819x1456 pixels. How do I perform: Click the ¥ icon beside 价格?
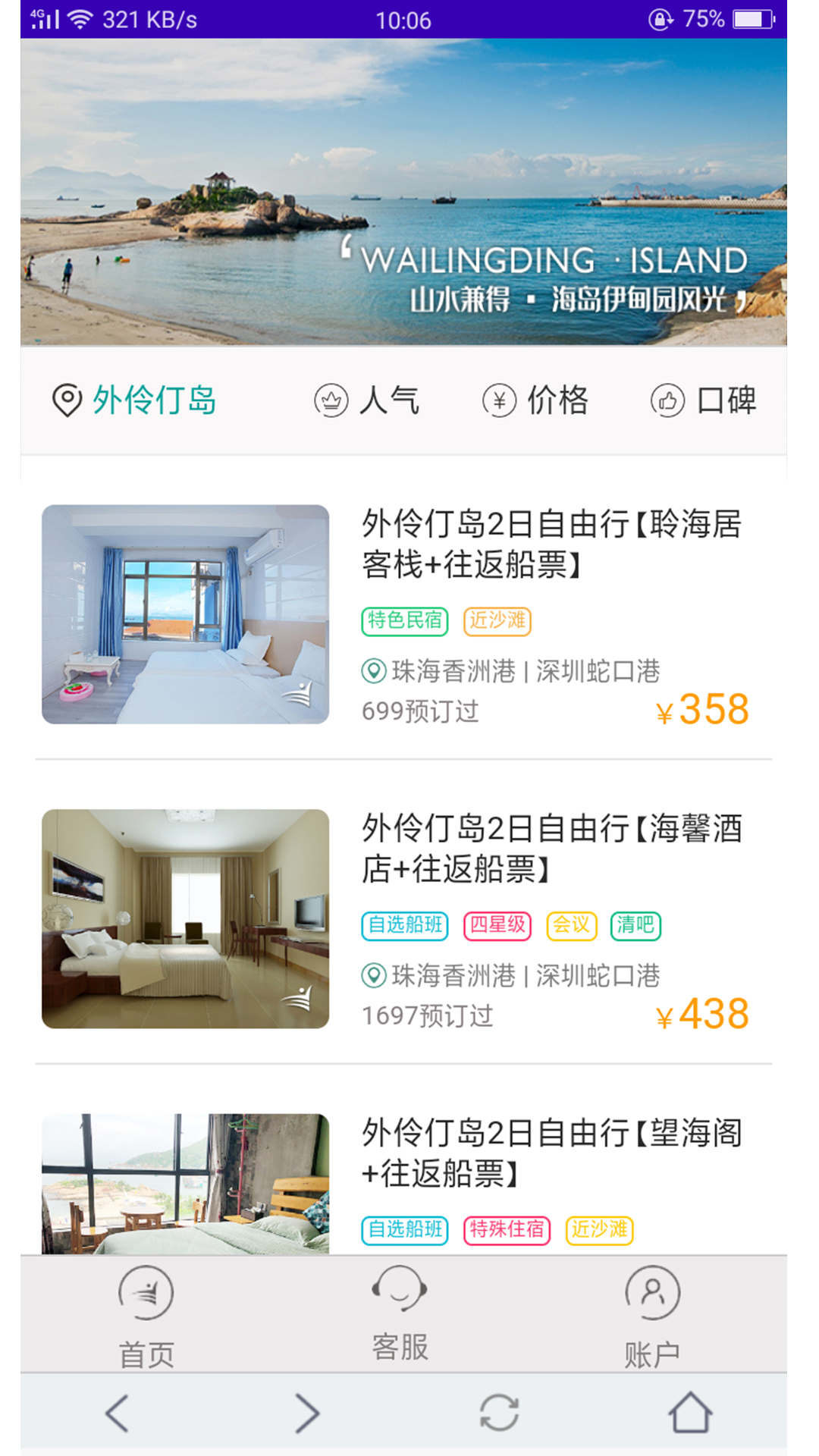498,400
